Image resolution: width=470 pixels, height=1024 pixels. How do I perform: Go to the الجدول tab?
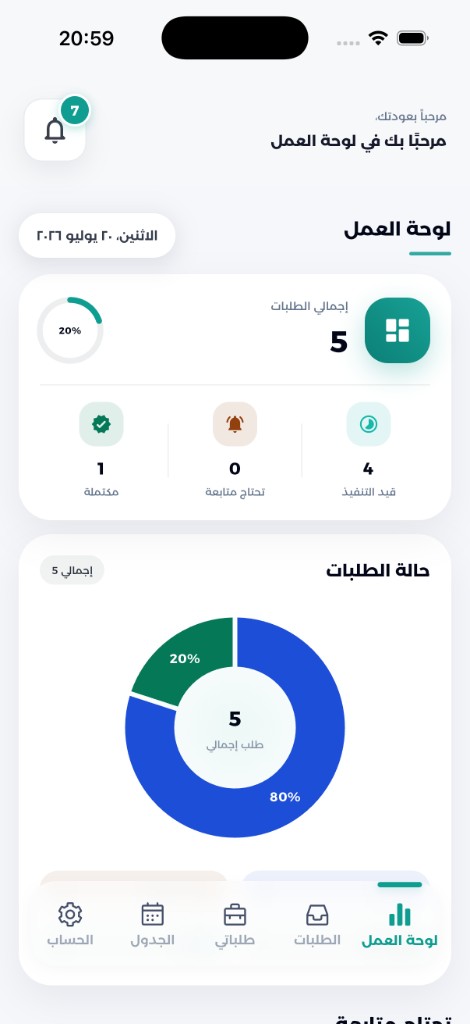[152, 925]
